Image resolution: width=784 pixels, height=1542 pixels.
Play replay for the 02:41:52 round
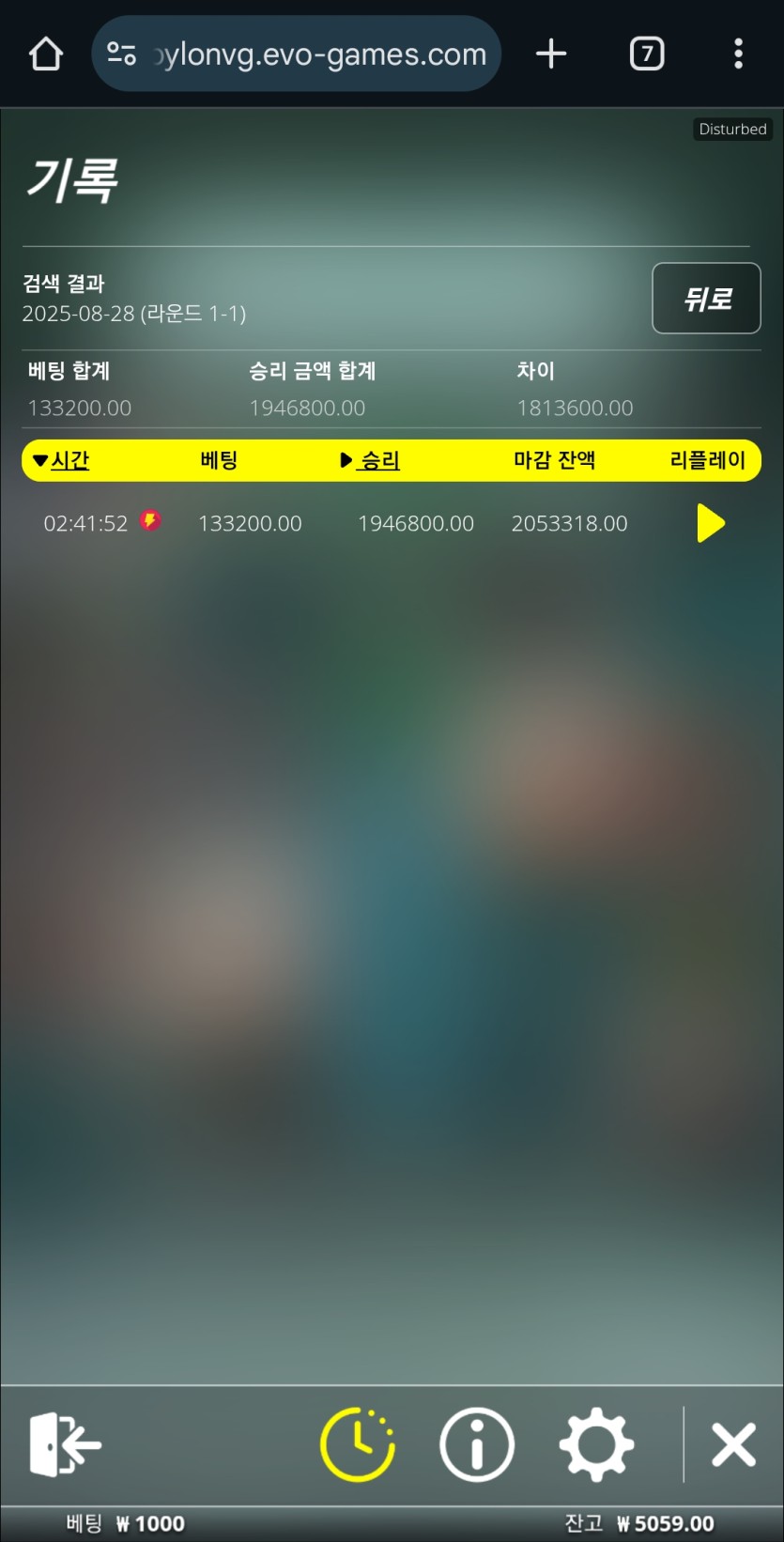point(711,523)
